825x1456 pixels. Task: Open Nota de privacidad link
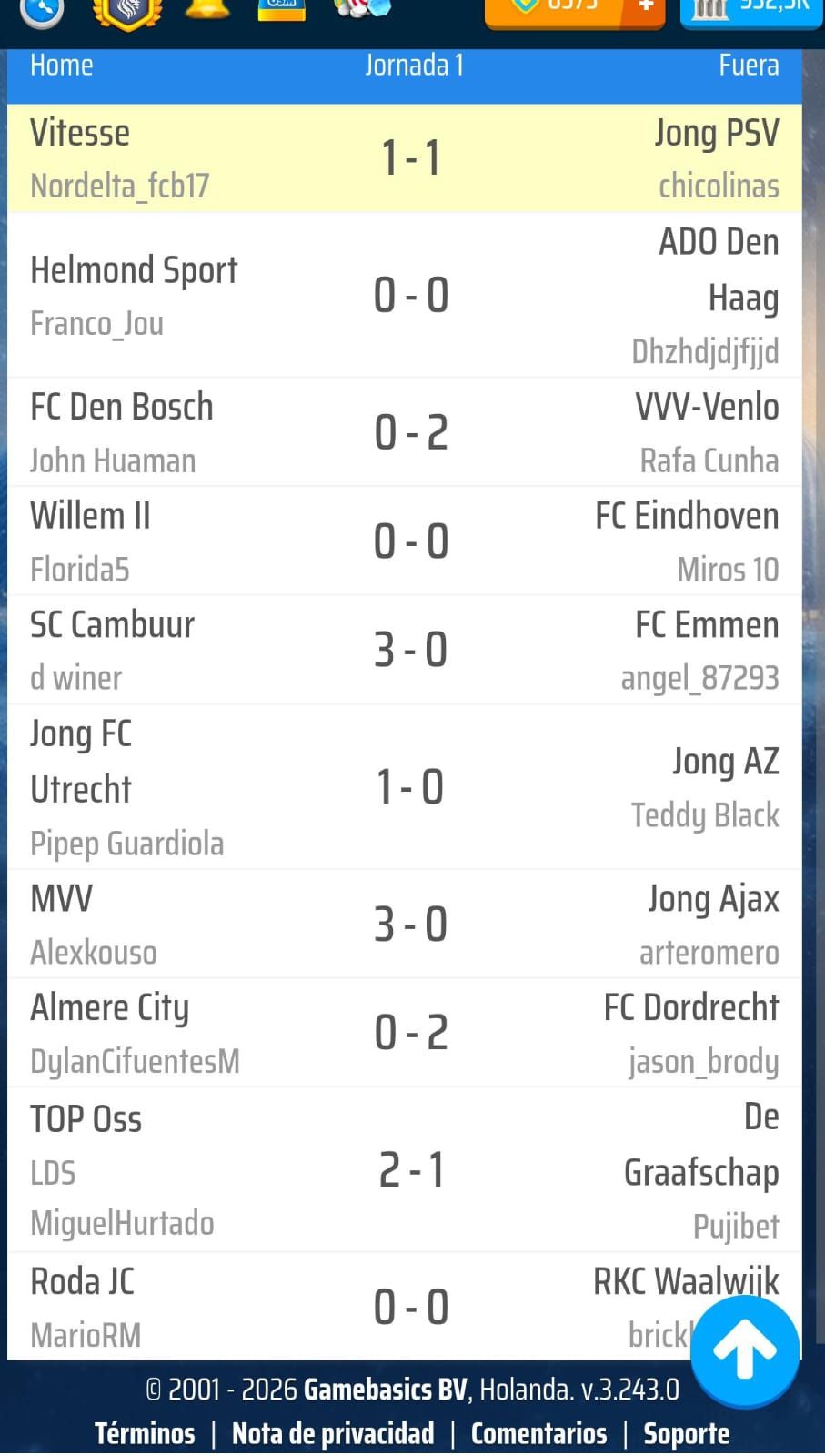coord(333,1434)
